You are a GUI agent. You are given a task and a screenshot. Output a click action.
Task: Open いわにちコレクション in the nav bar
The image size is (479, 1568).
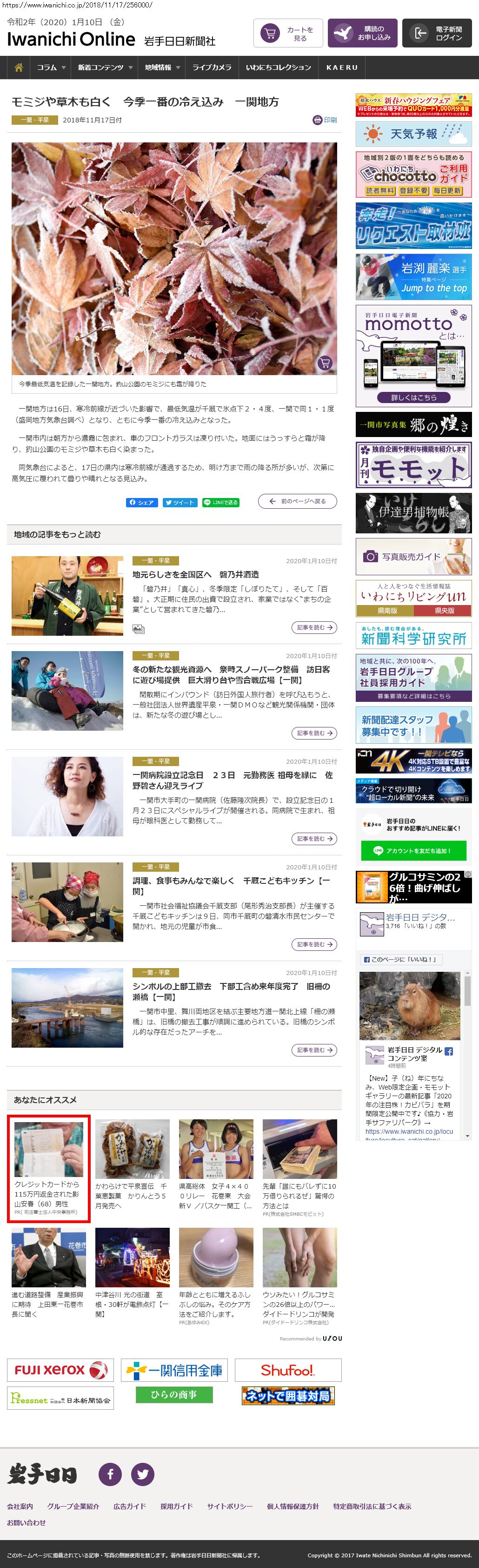click(x=279, y=67)
